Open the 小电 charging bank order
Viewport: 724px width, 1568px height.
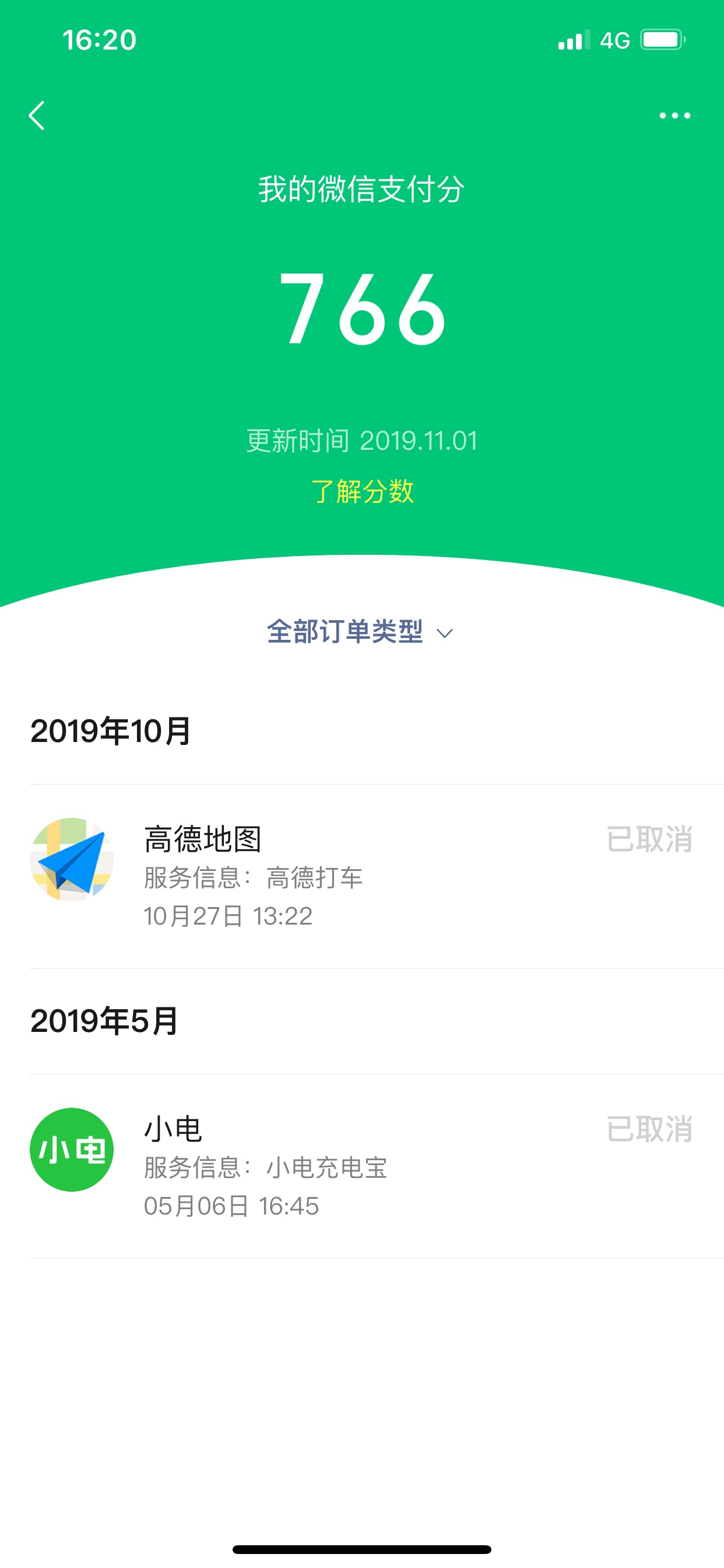(x=377, y=1166)
